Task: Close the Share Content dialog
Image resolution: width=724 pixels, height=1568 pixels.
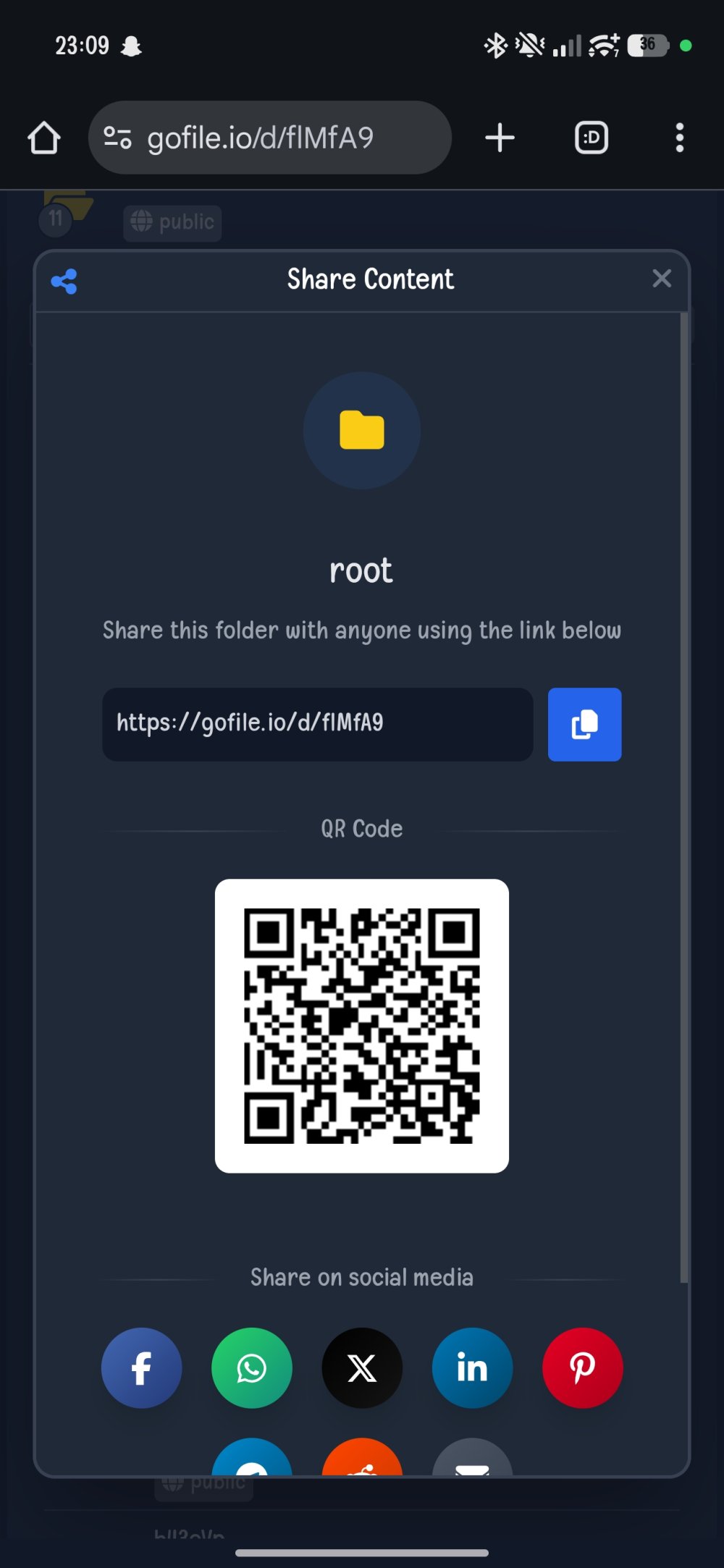Action: tap(661, 279)
